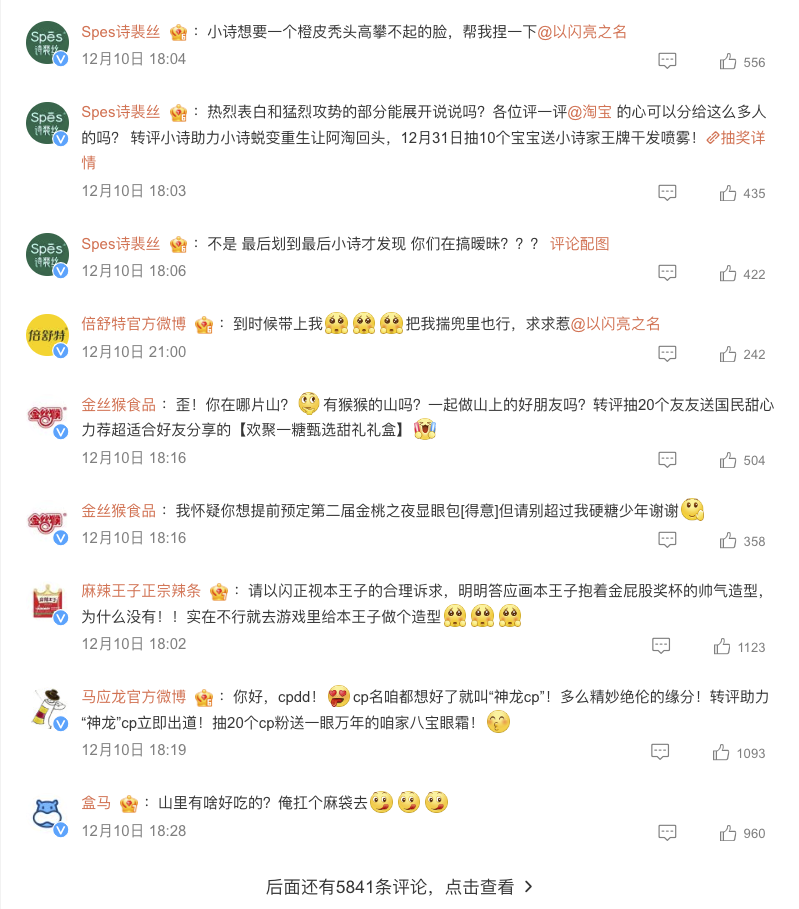
Task: Visit 麻辣王子正宗辣条's profile via username
Action: coord(141,591)
